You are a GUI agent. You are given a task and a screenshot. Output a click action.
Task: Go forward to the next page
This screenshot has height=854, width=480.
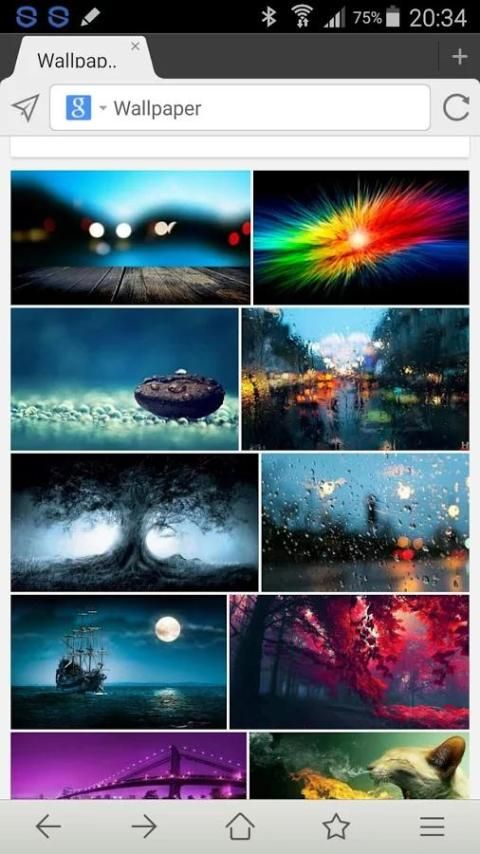click(x=144, y=827)
